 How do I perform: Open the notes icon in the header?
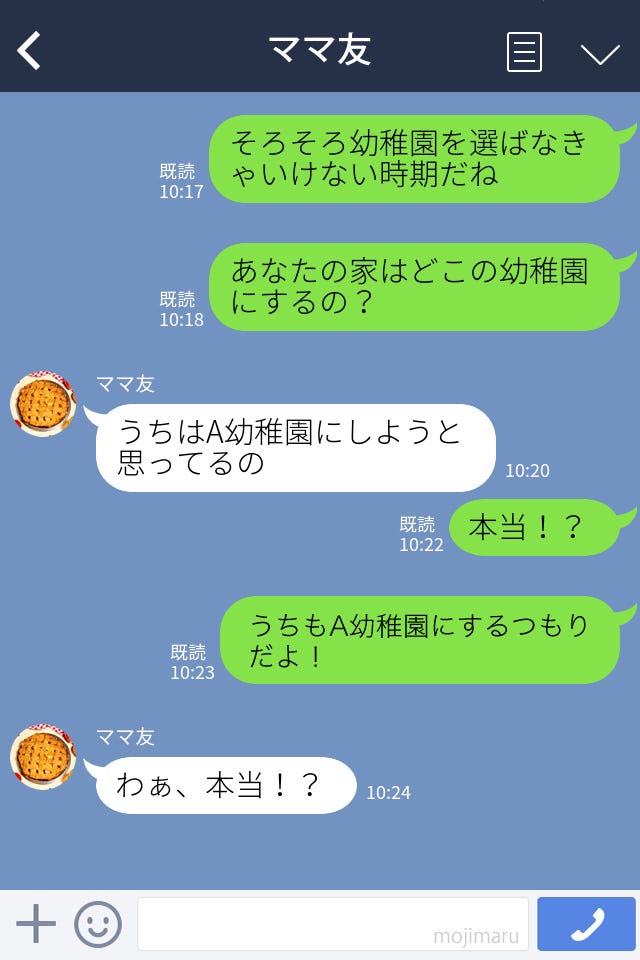coord(524,52)
